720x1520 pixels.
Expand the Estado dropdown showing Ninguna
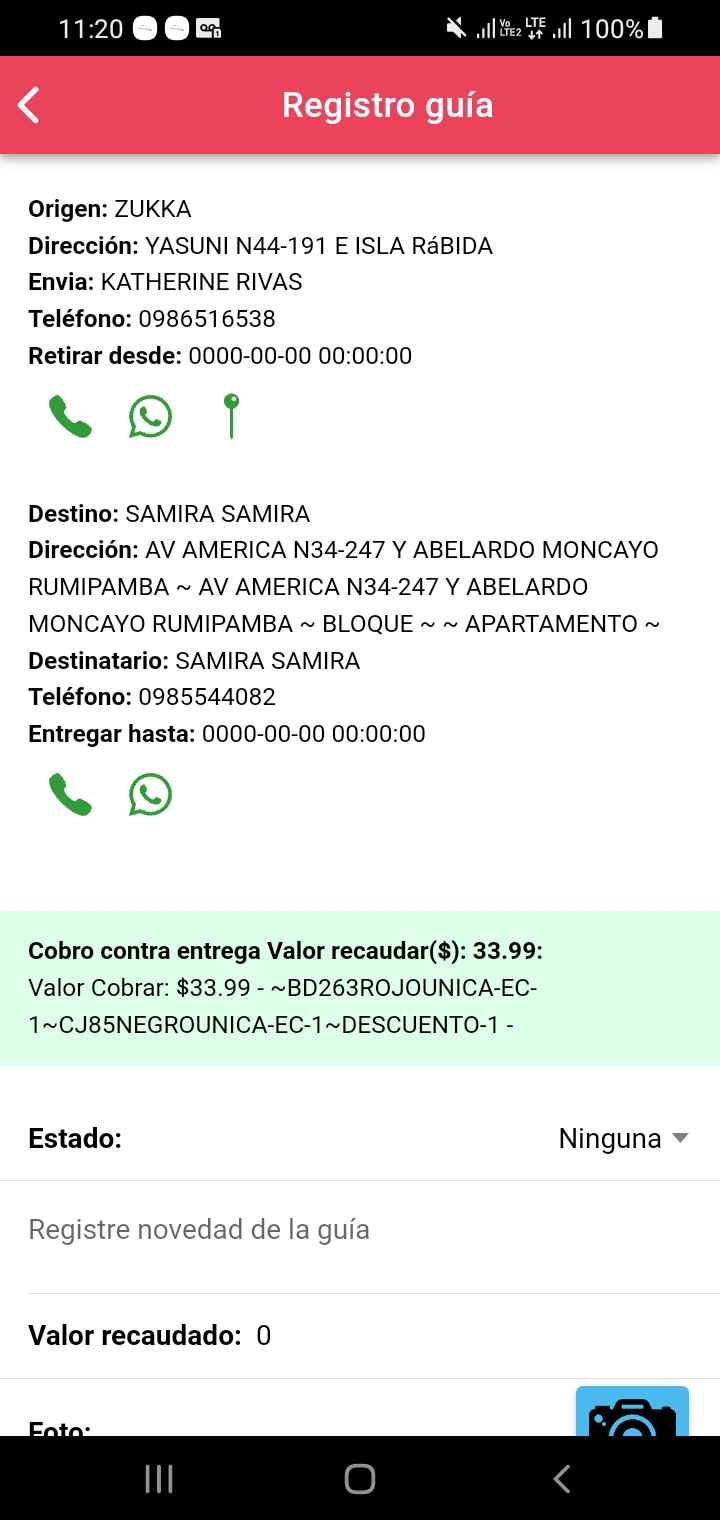[623, 1138]
